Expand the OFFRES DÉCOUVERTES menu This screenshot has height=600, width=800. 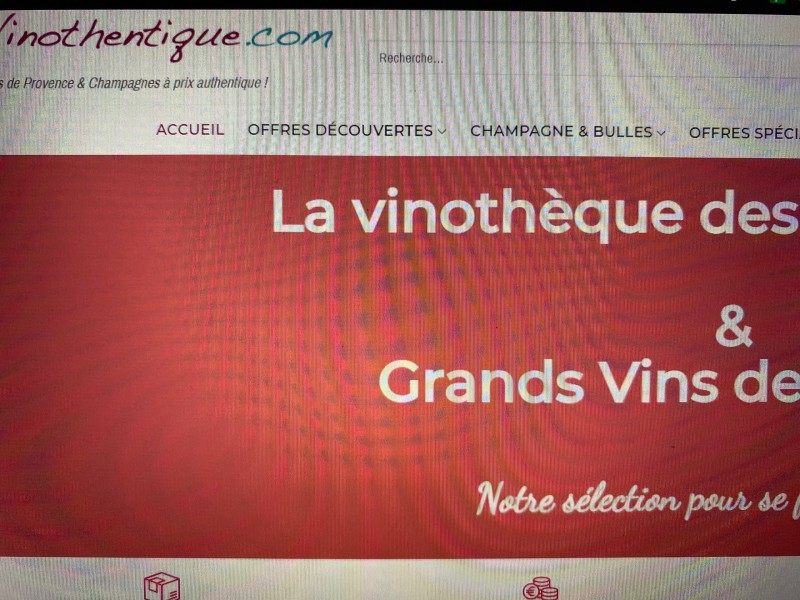coord(346,131)
